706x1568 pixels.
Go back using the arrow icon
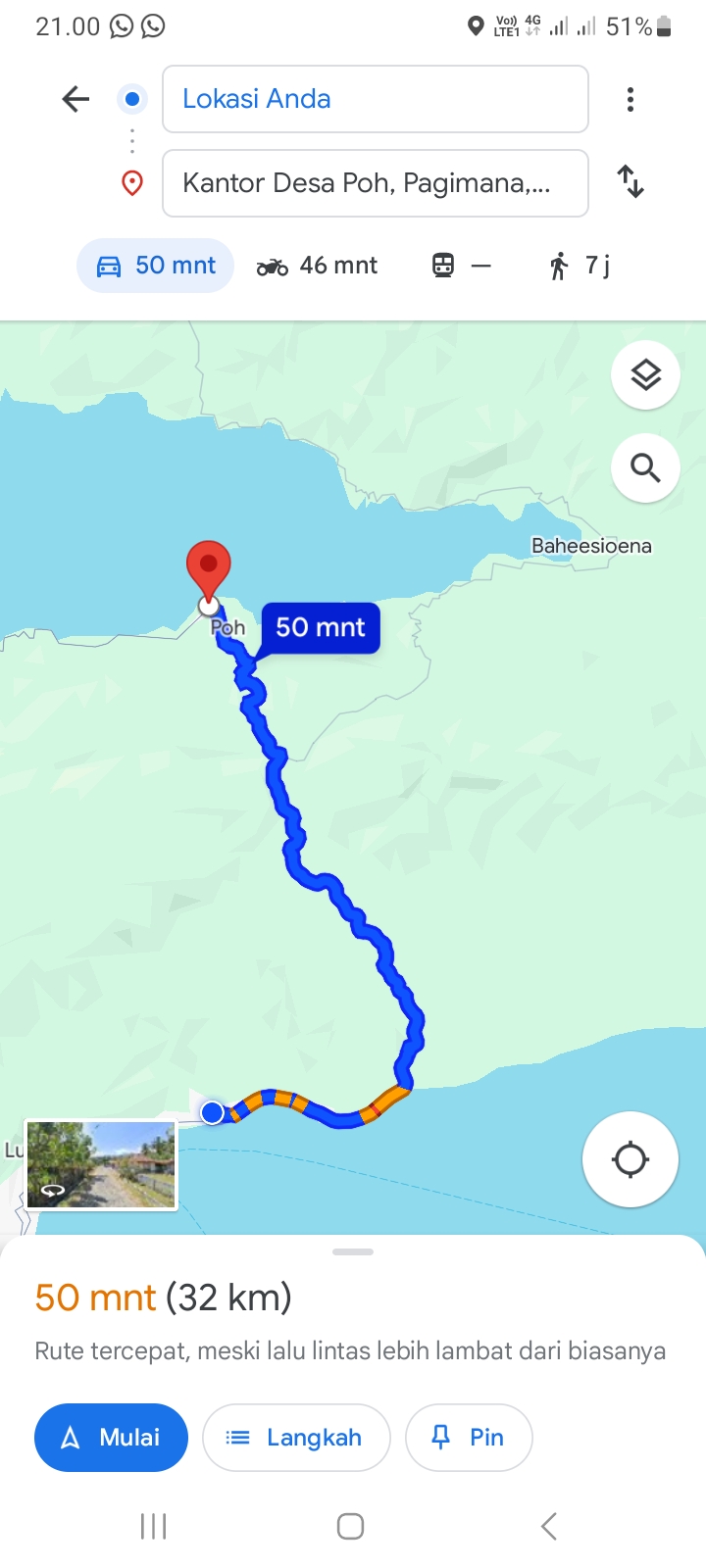pyautogui.click(x=76, y=99)
